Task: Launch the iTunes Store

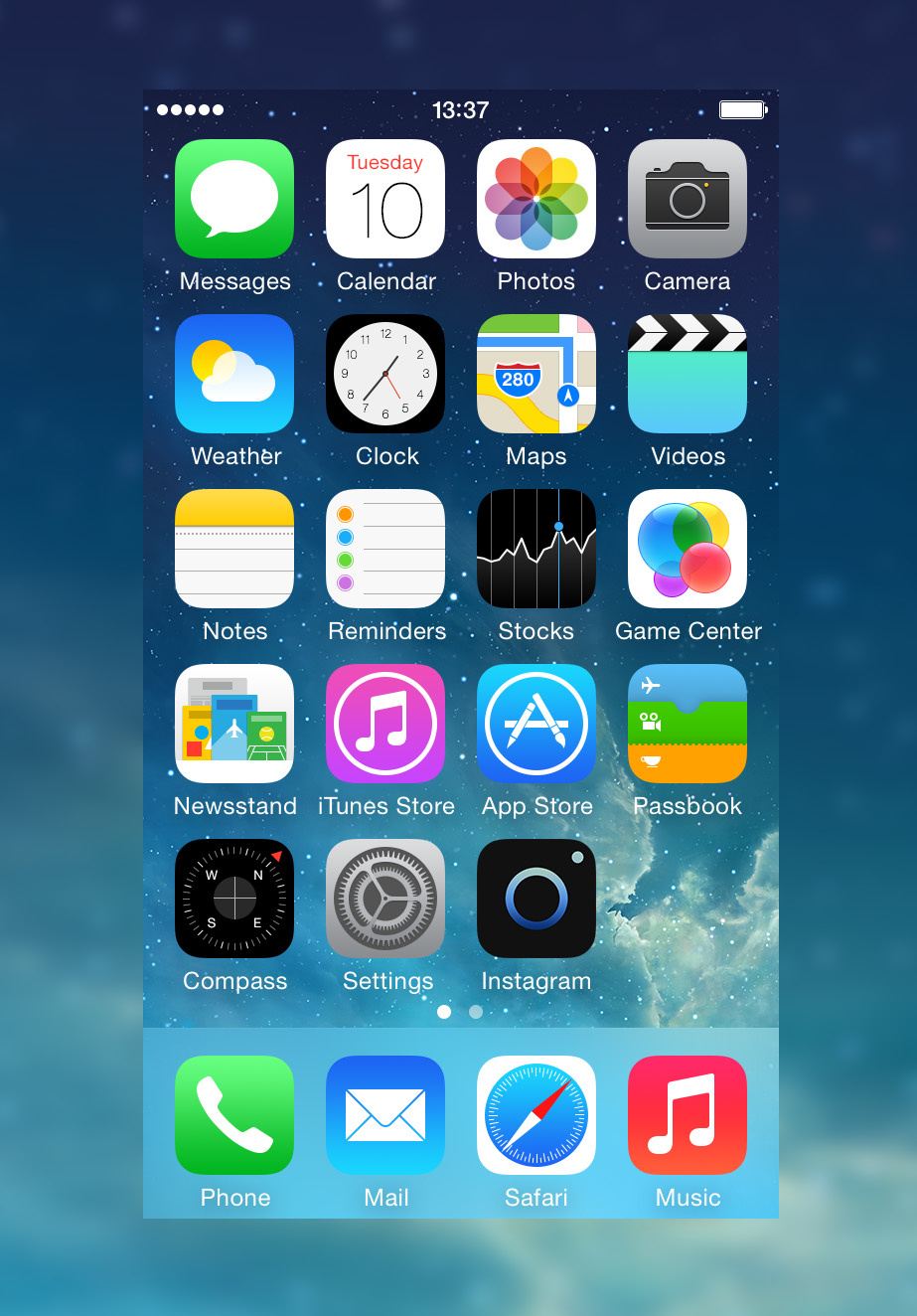Action: pyautogui.click(x=385, y=724)
